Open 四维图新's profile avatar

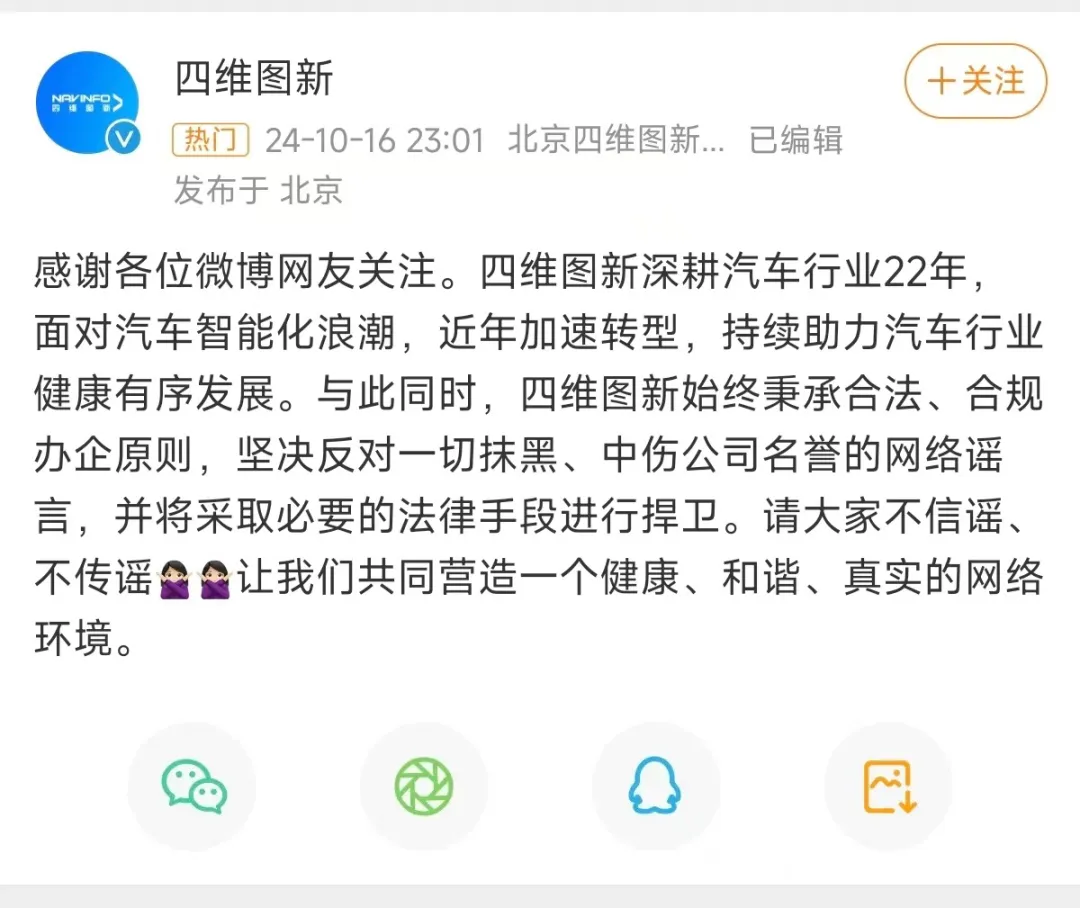[87, 101]
